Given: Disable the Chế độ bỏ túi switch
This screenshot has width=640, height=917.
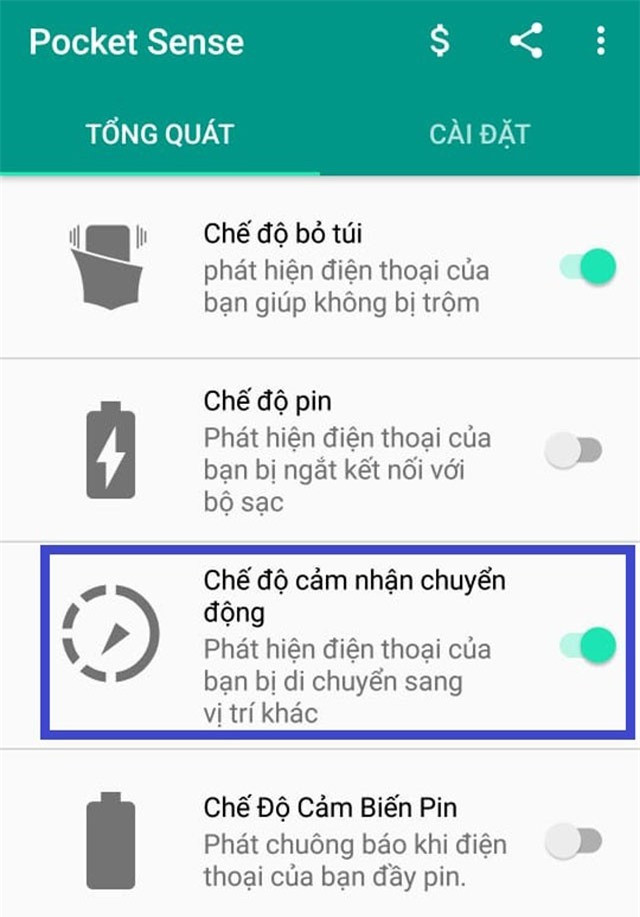Looking at the screenshot, I should point(587,267).
